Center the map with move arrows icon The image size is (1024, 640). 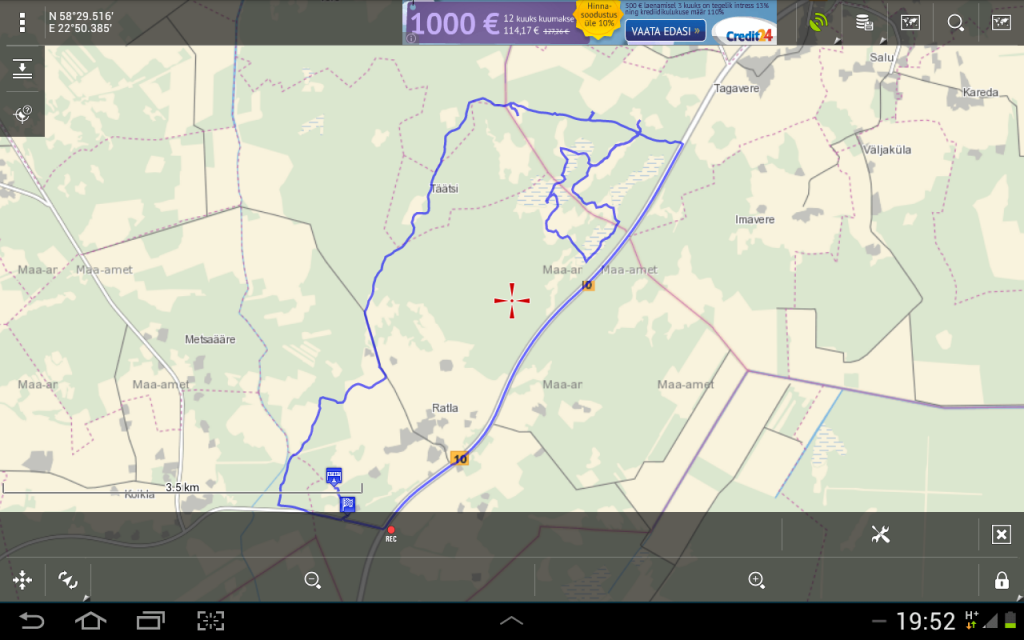point(22,579)
